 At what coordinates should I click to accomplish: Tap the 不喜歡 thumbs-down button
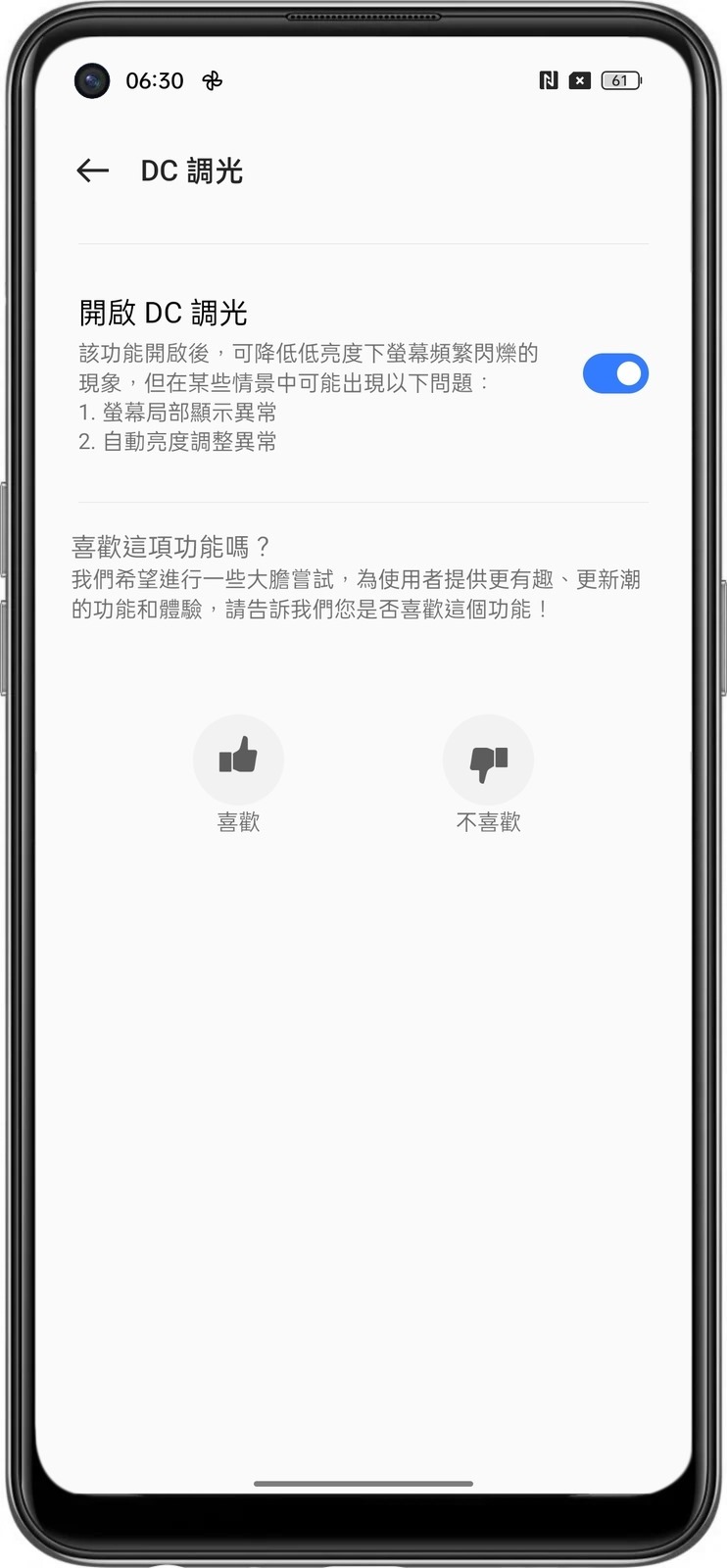[x=488, y=760]
